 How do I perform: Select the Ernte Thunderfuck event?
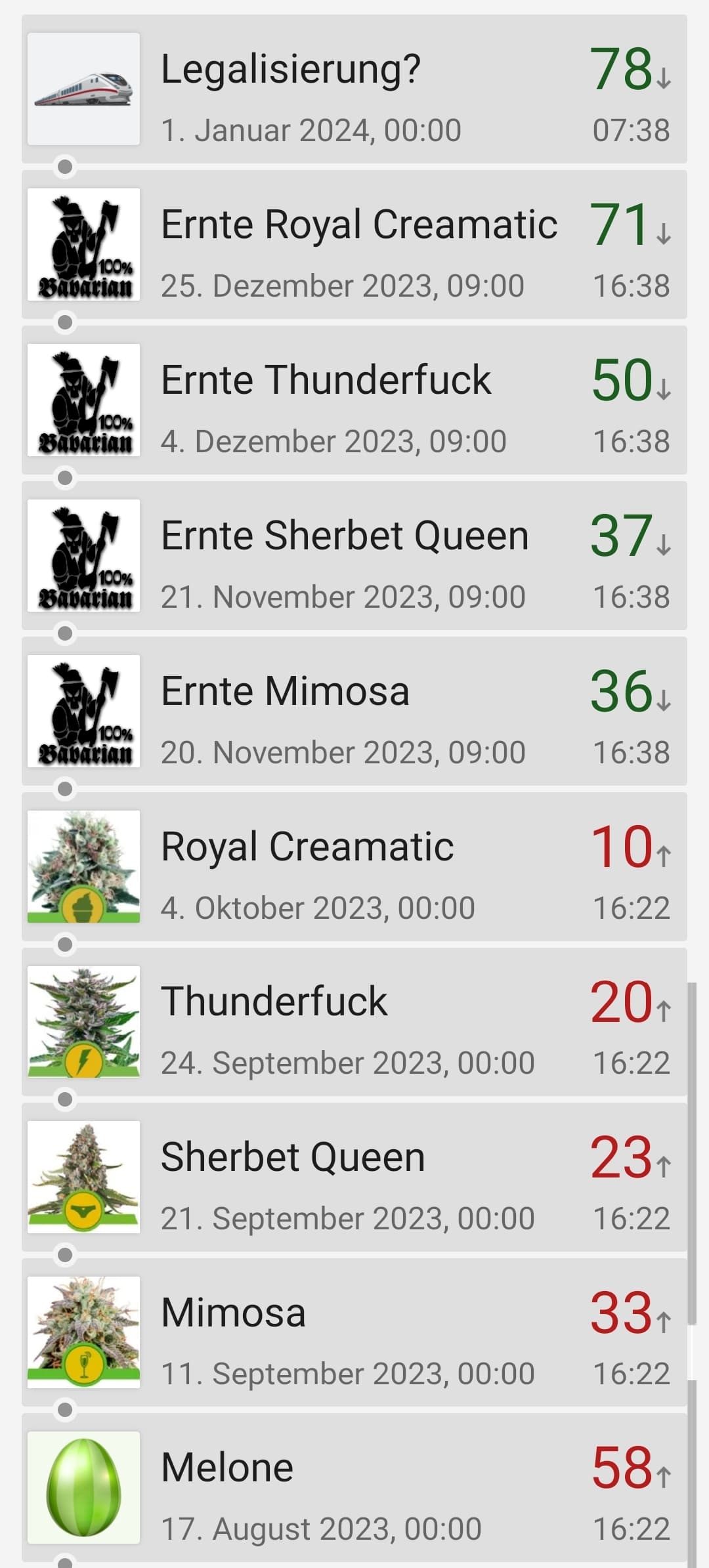[354, 400]
